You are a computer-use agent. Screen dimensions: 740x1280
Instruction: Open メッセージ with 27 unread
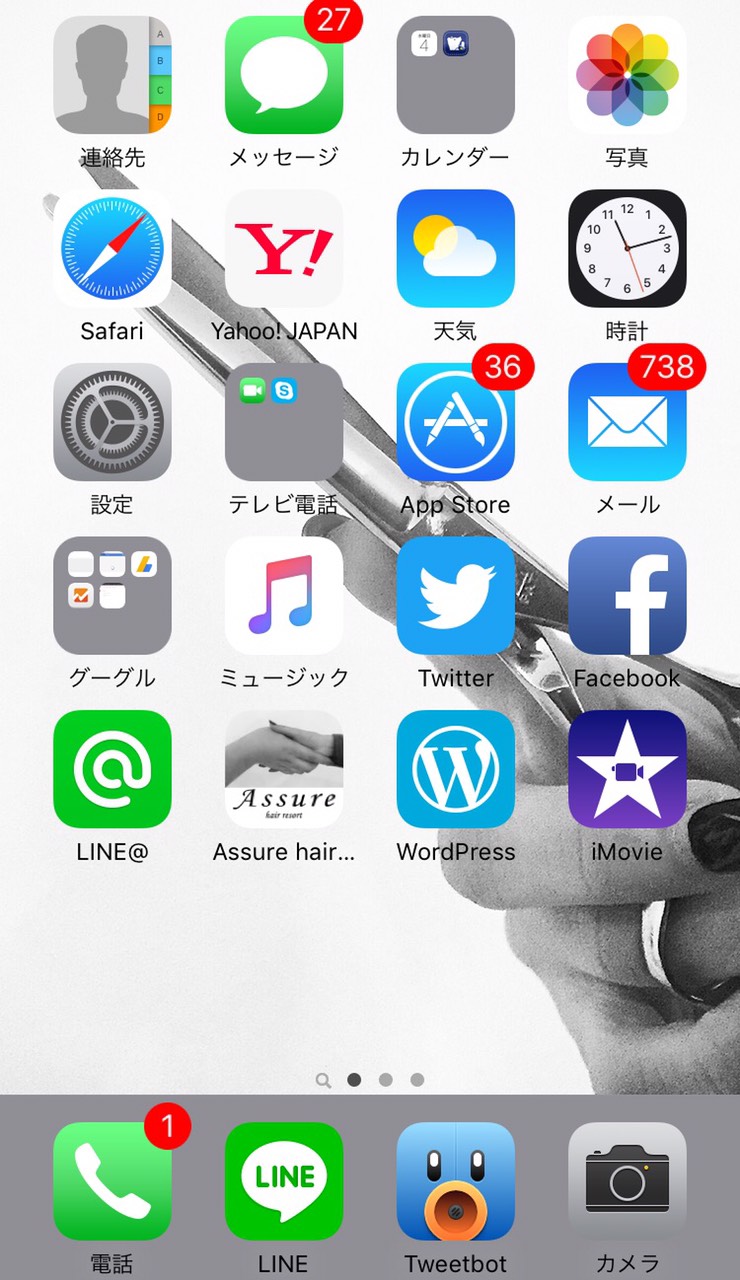pos(284,75)
